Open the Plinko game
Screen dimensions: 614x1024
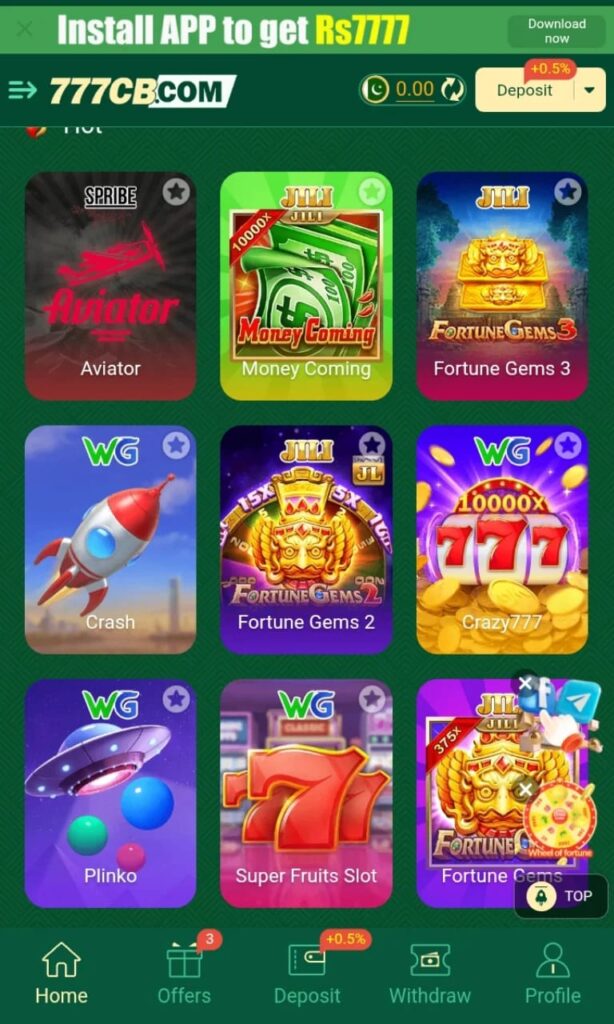110,793
